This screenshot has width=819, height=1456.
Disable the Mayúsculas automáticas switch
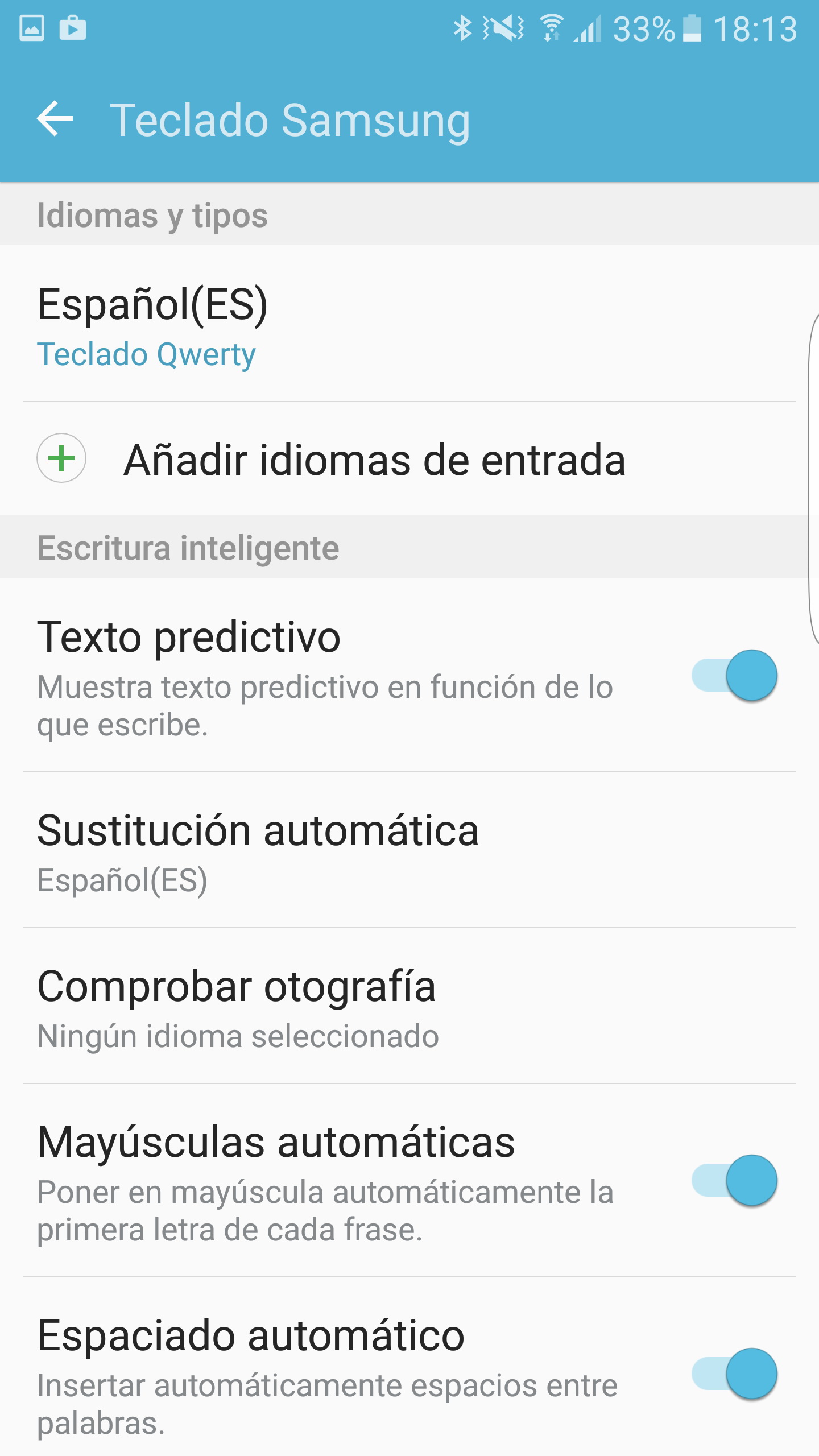735,1181
